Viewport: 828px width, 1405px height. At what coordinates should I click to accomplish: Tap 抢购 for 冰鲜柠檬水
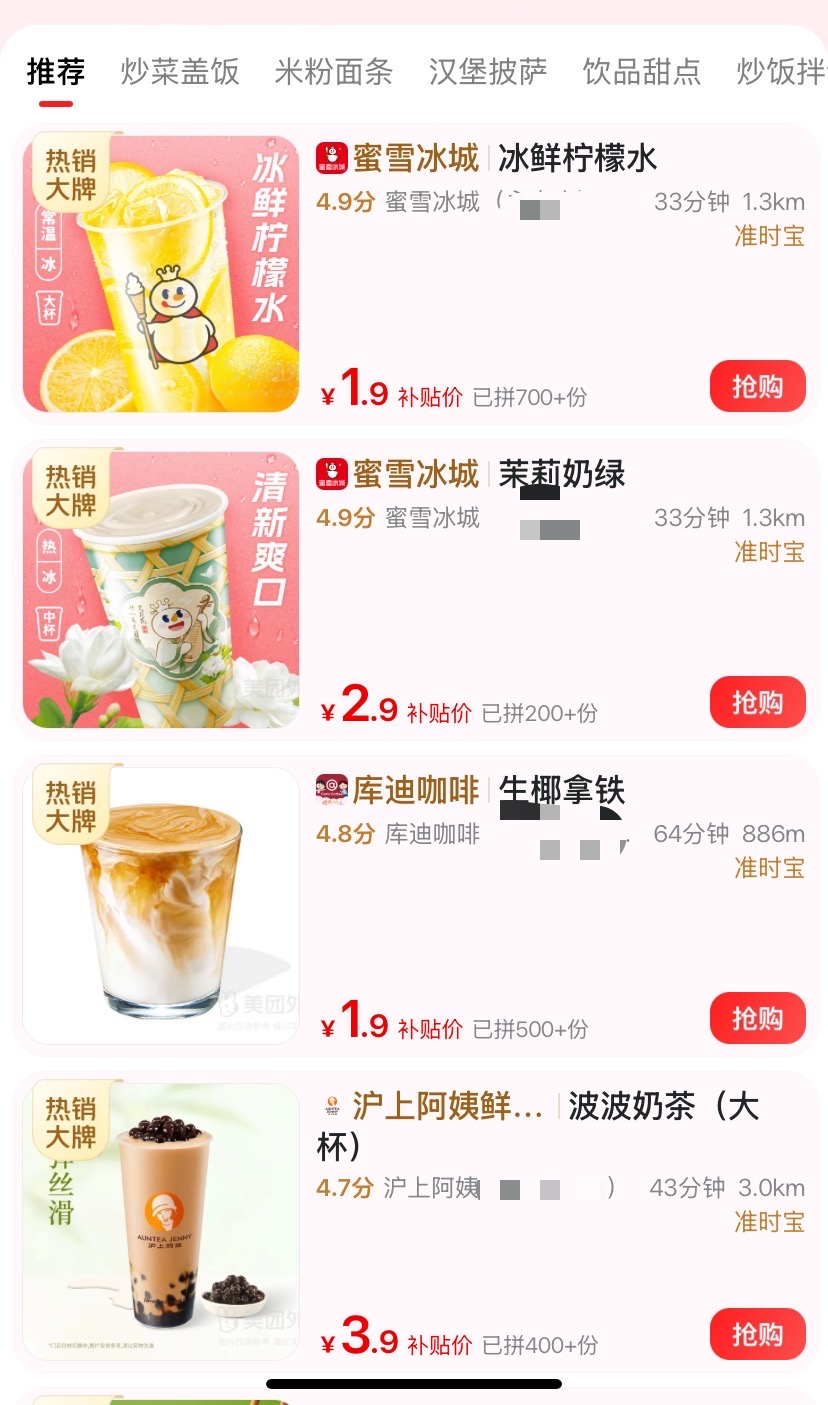pyautogui.click(x=758, y=386)
